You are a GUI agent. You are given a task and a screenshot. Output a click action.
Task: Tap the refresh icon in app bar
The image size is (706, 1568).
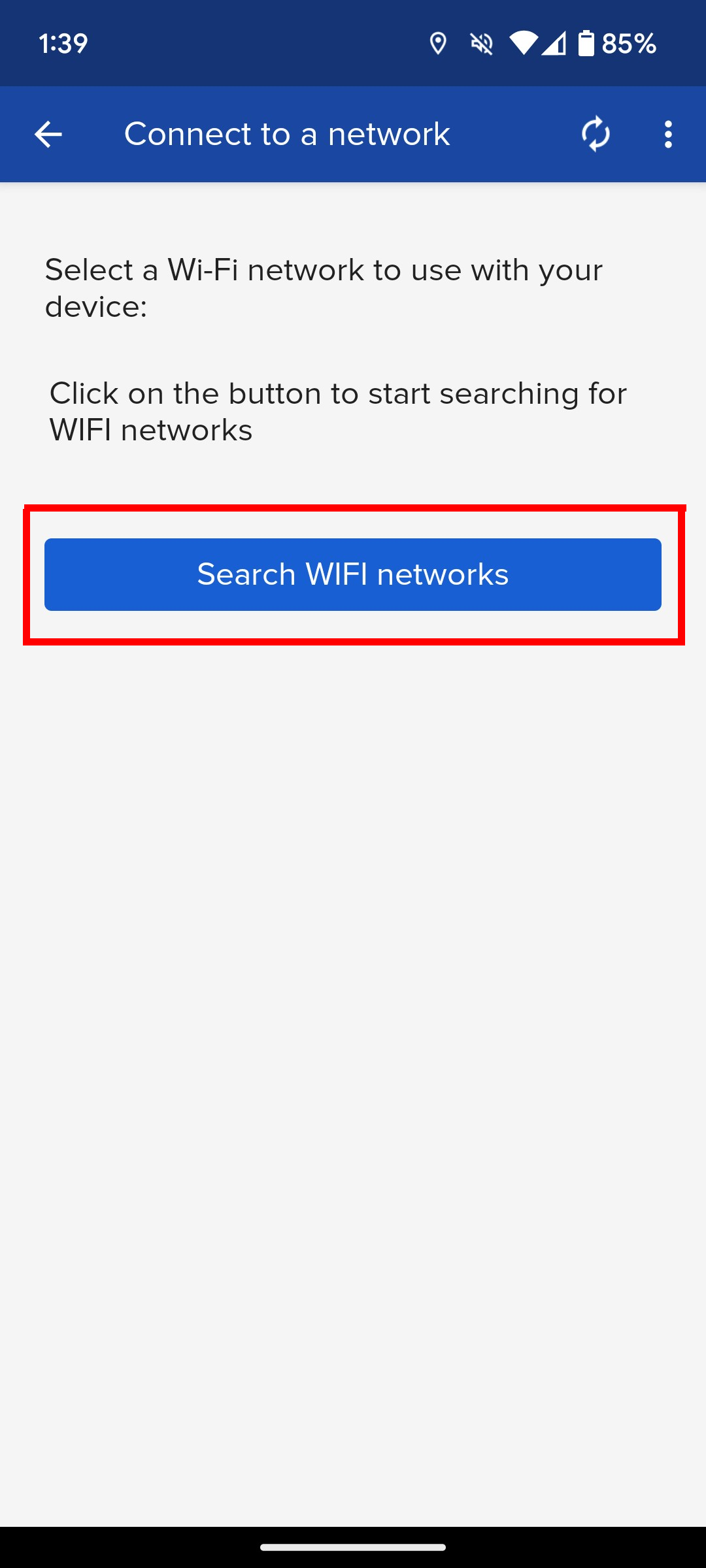(x=596, y=134)
